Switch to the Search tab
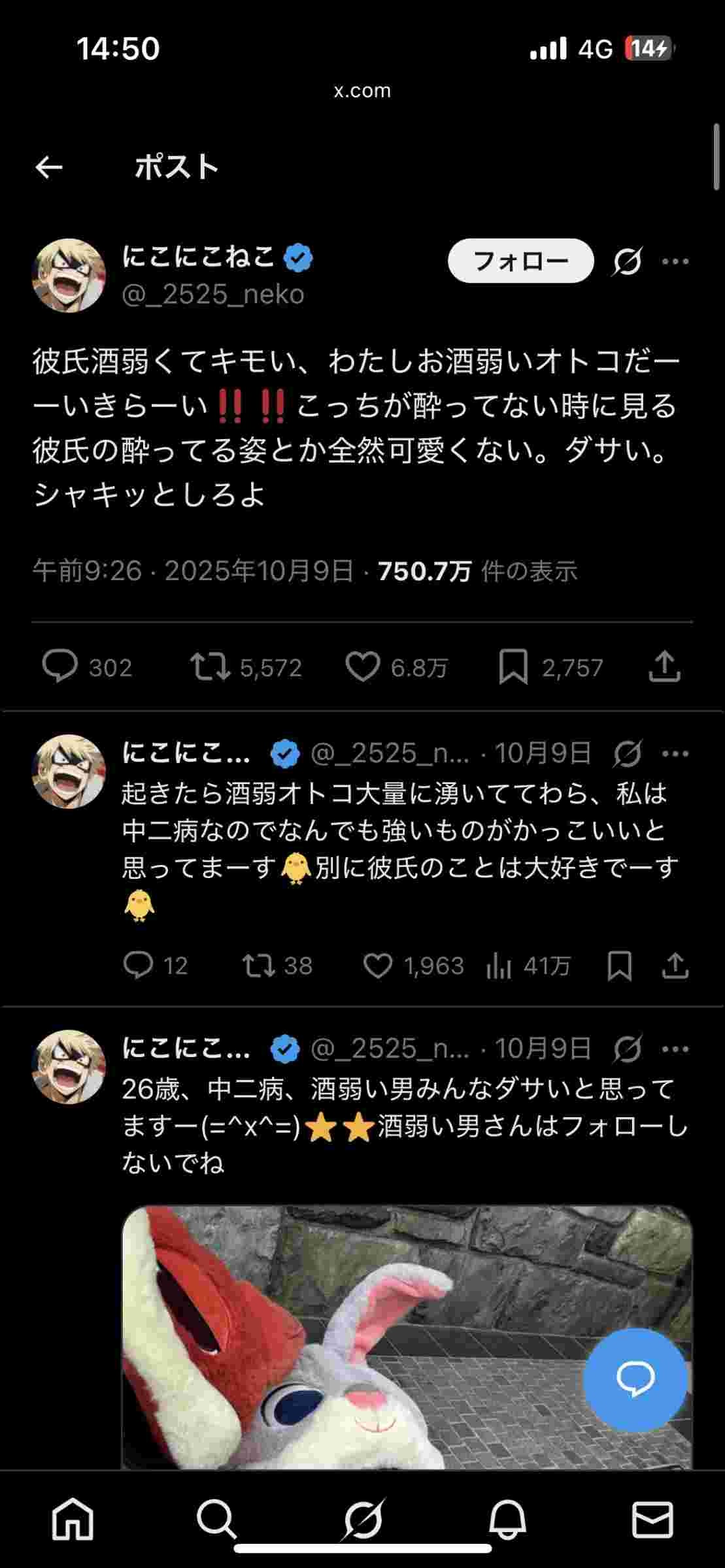Image resolution: width=725 pixels, height=1568 pixels. [x=217, y=1519]
